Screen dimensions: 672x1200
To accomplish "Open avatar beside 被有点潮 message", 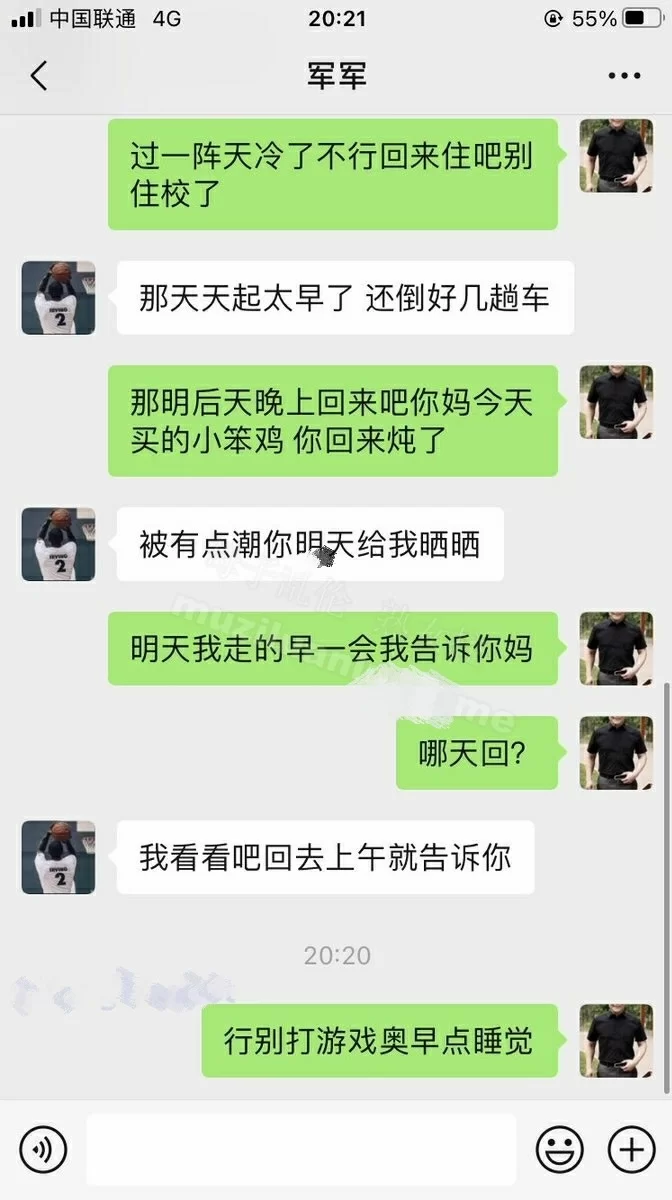I will [x=58, y=545].
